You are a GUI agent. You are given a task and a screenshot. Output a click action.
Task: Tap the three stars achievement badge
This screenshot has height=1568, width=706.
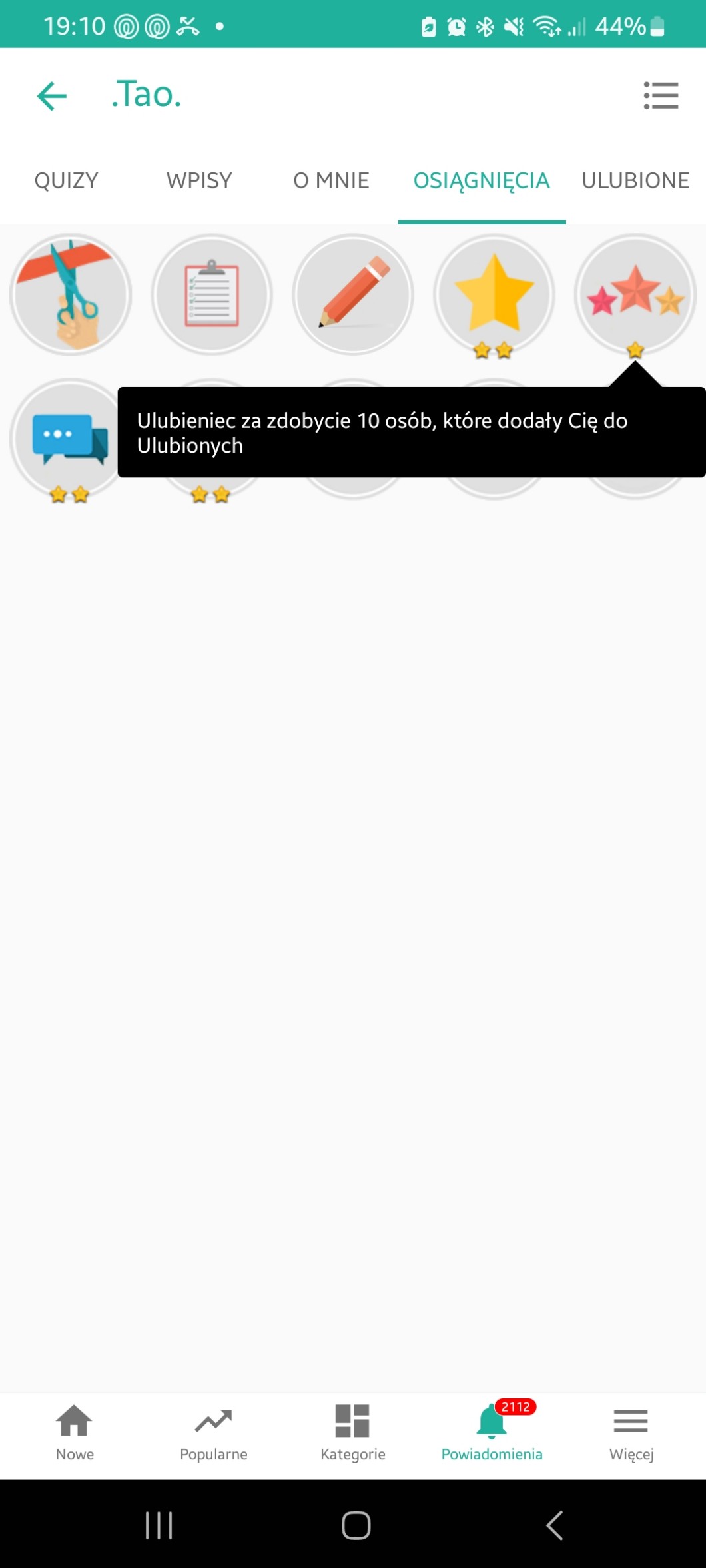635,294
